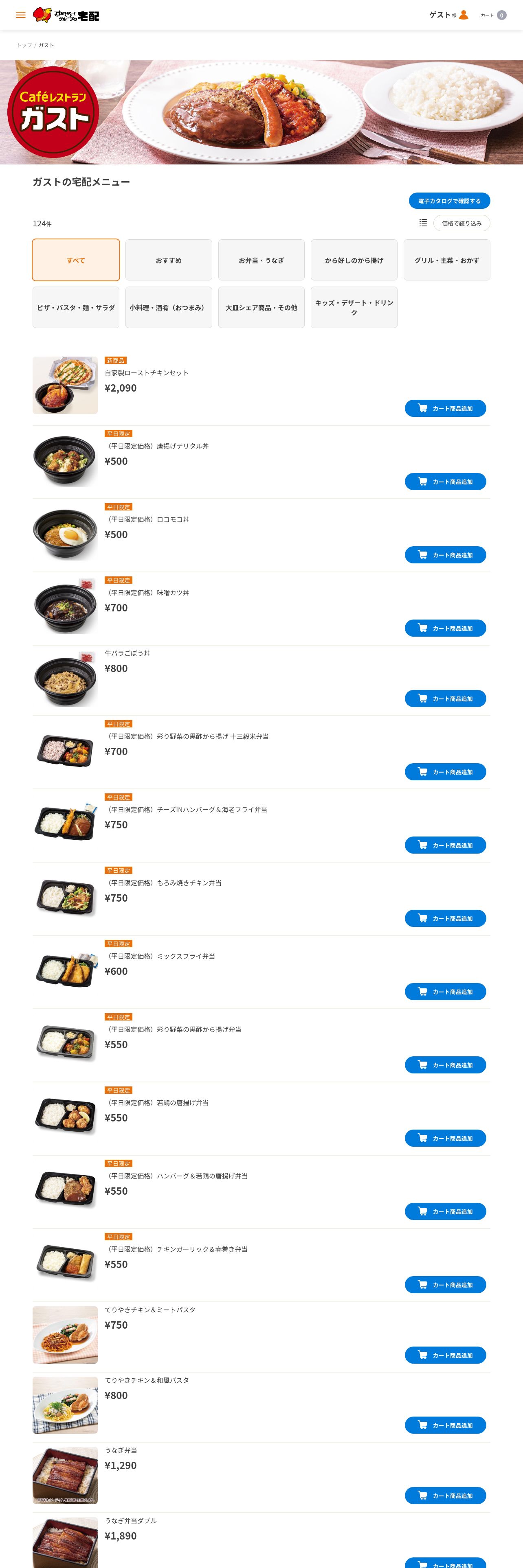This screenshot has width=523, height=1568.
Task: Add てりやきチキン＆和風パスタ to cart
Action: 445,1425
